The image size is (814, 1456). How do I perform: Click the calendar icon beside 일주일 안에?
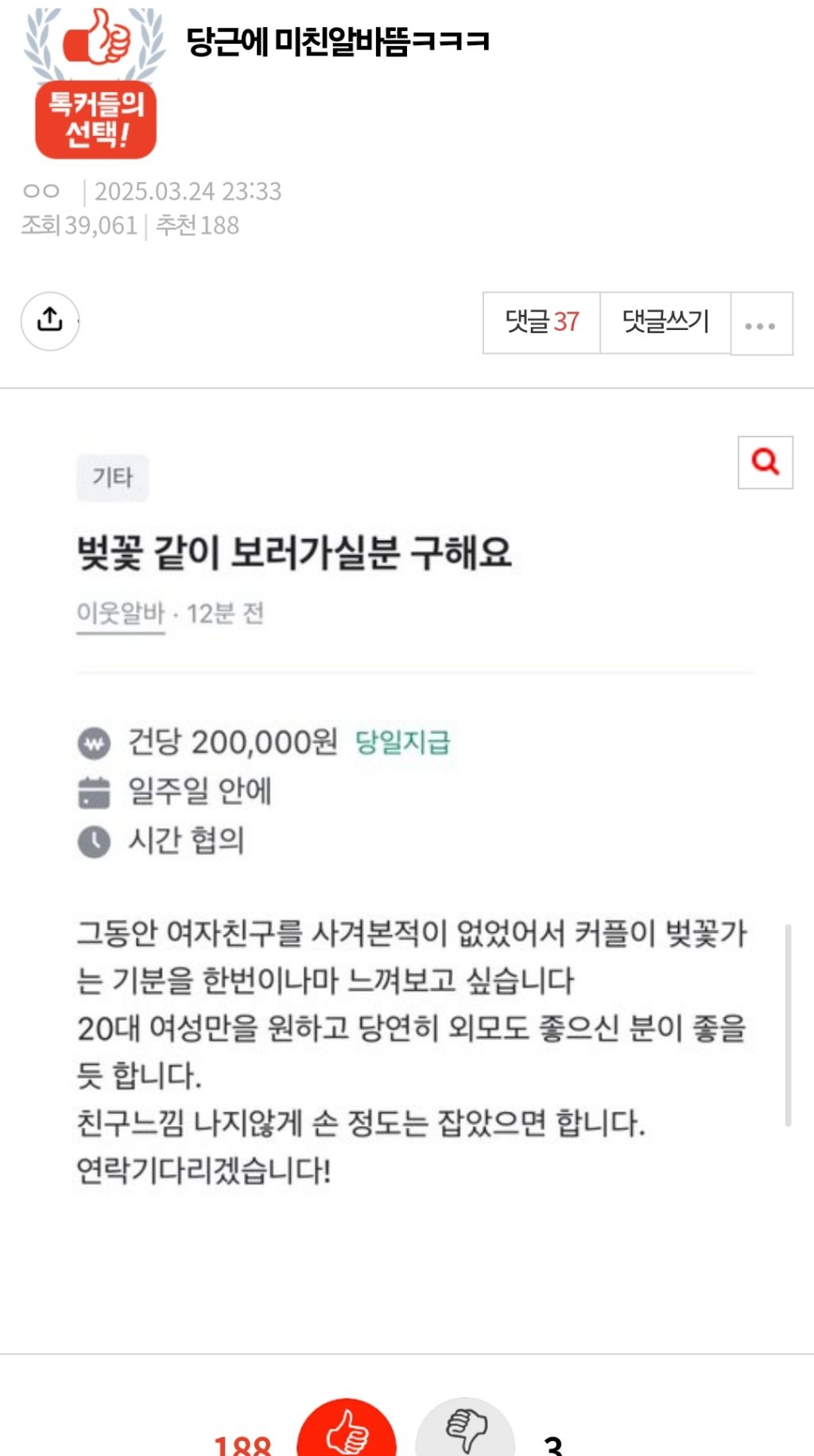point(95,791)
